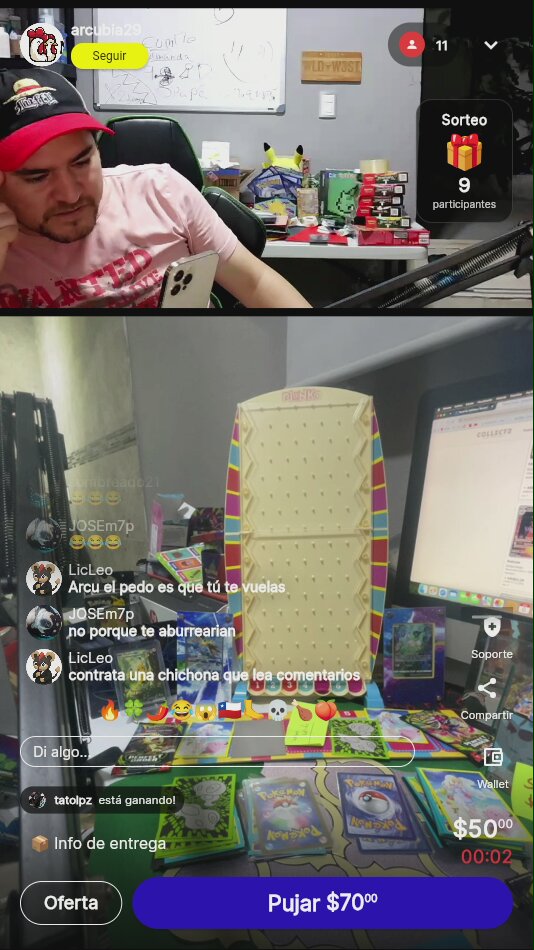Open the Wallet
534x950 pixels.
(x=493, y=768)
